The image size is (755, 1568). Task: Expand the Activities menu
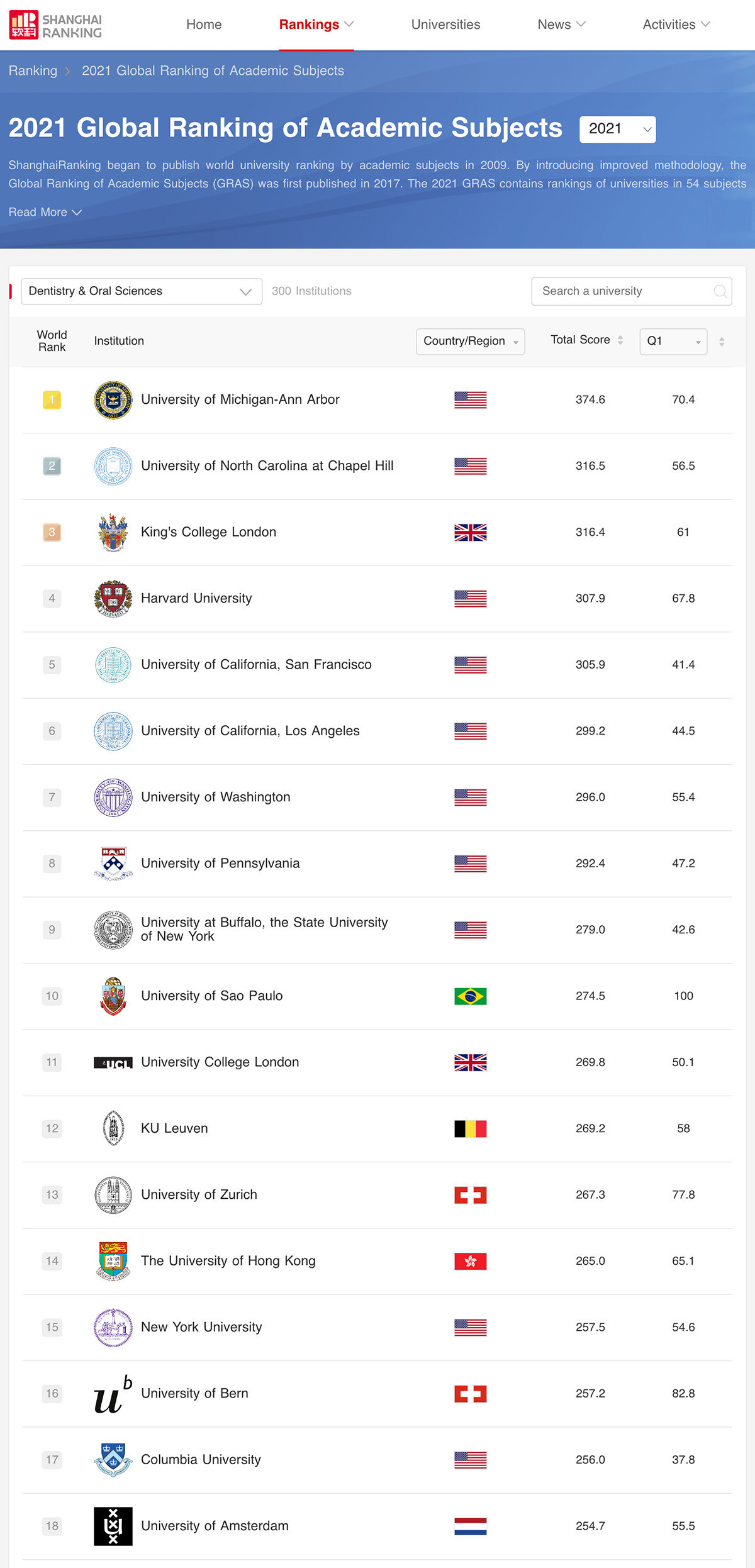click(x=676, y=25)
